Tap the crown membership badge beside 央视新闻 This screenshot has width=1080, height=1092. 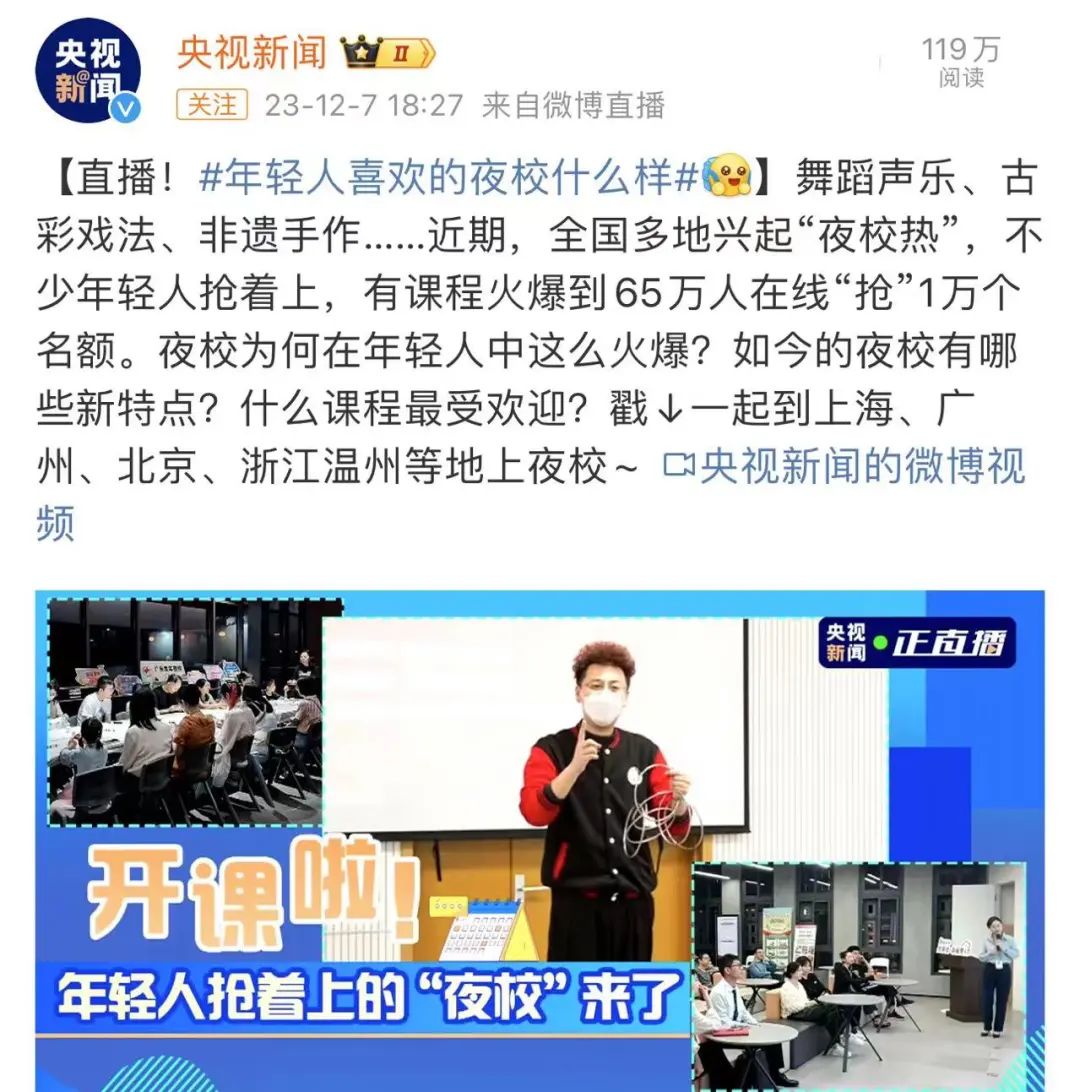(388, 52)
